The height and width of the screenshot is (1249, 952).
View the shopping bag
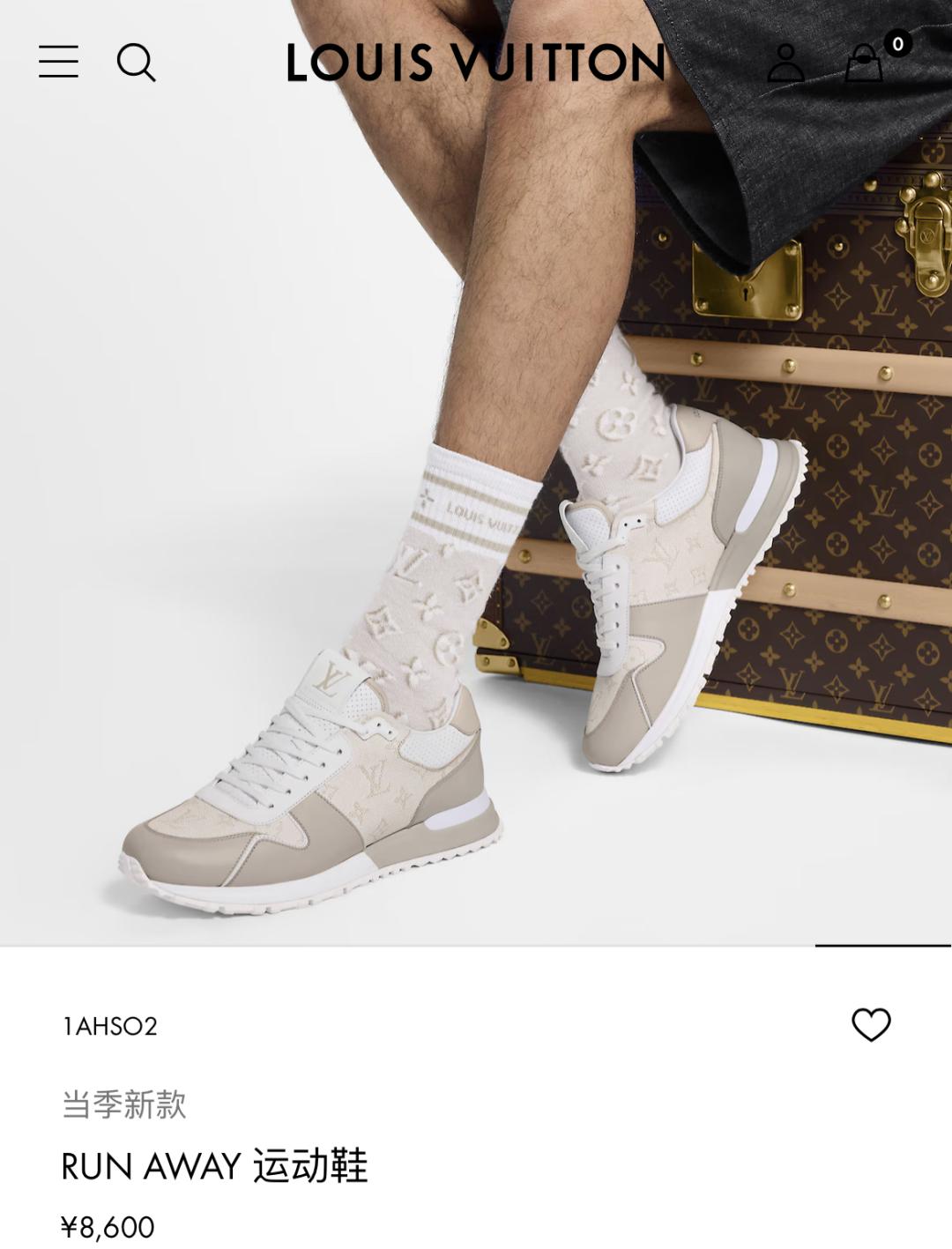(865, 63)
